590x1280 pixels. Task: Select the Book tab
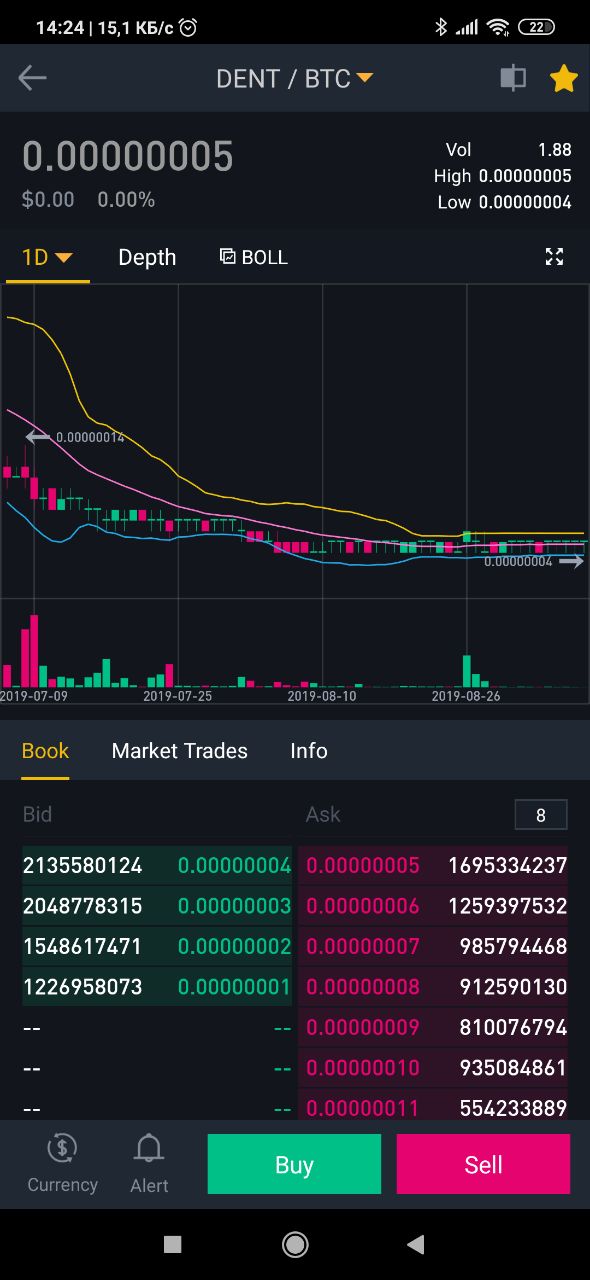tap(45, 751)
